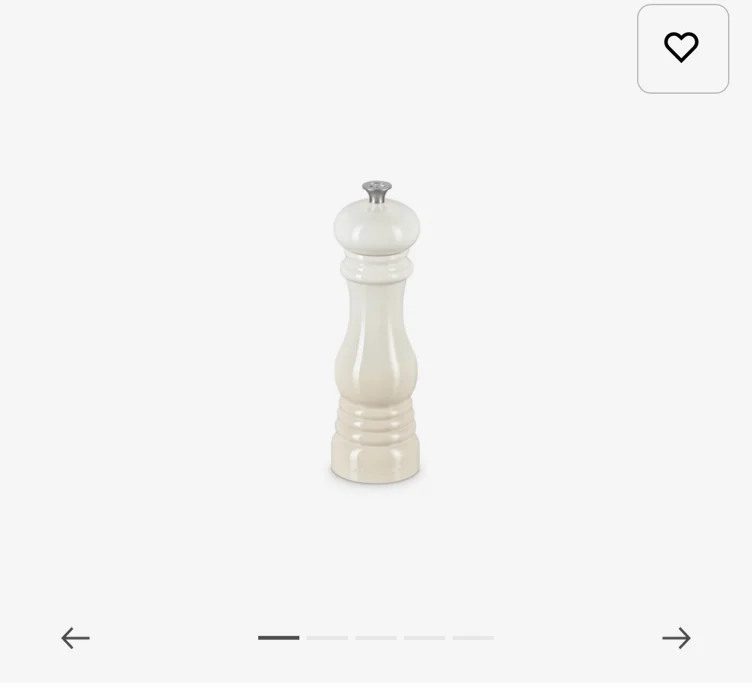Add product to wishlist with heart icon

pos(682,48)
